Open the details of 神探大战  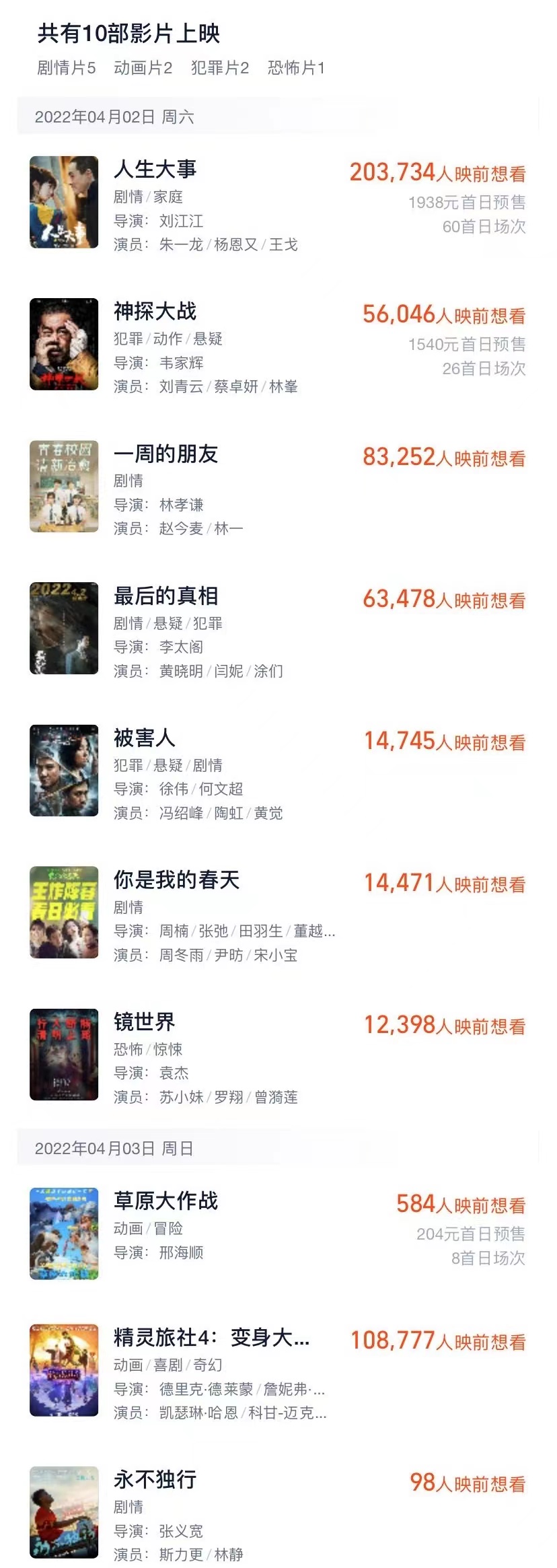155,312
